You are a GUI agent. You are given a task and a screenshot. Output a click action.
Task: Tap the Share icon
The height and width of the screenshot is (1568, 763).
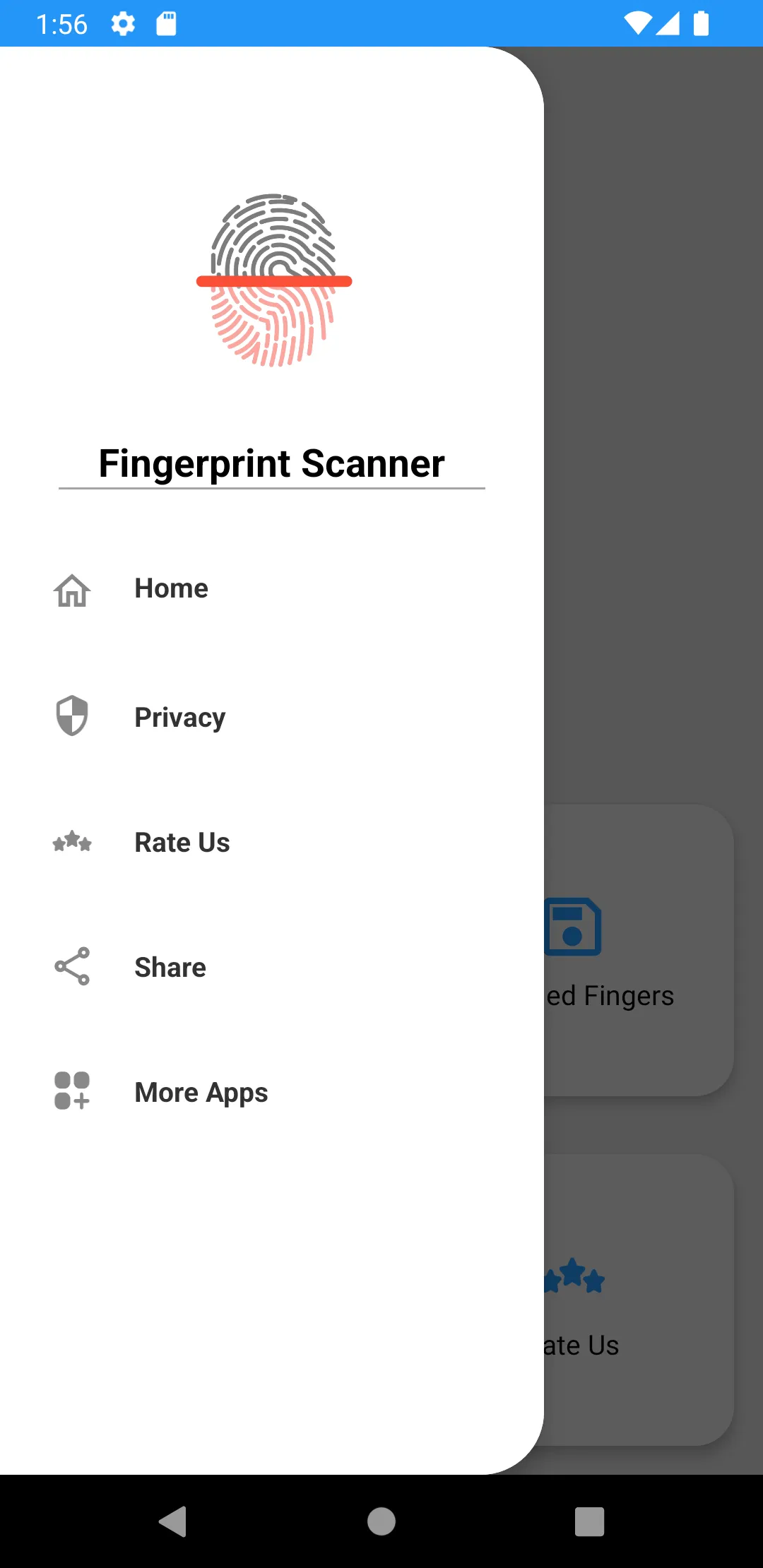(x=73, y=967)
